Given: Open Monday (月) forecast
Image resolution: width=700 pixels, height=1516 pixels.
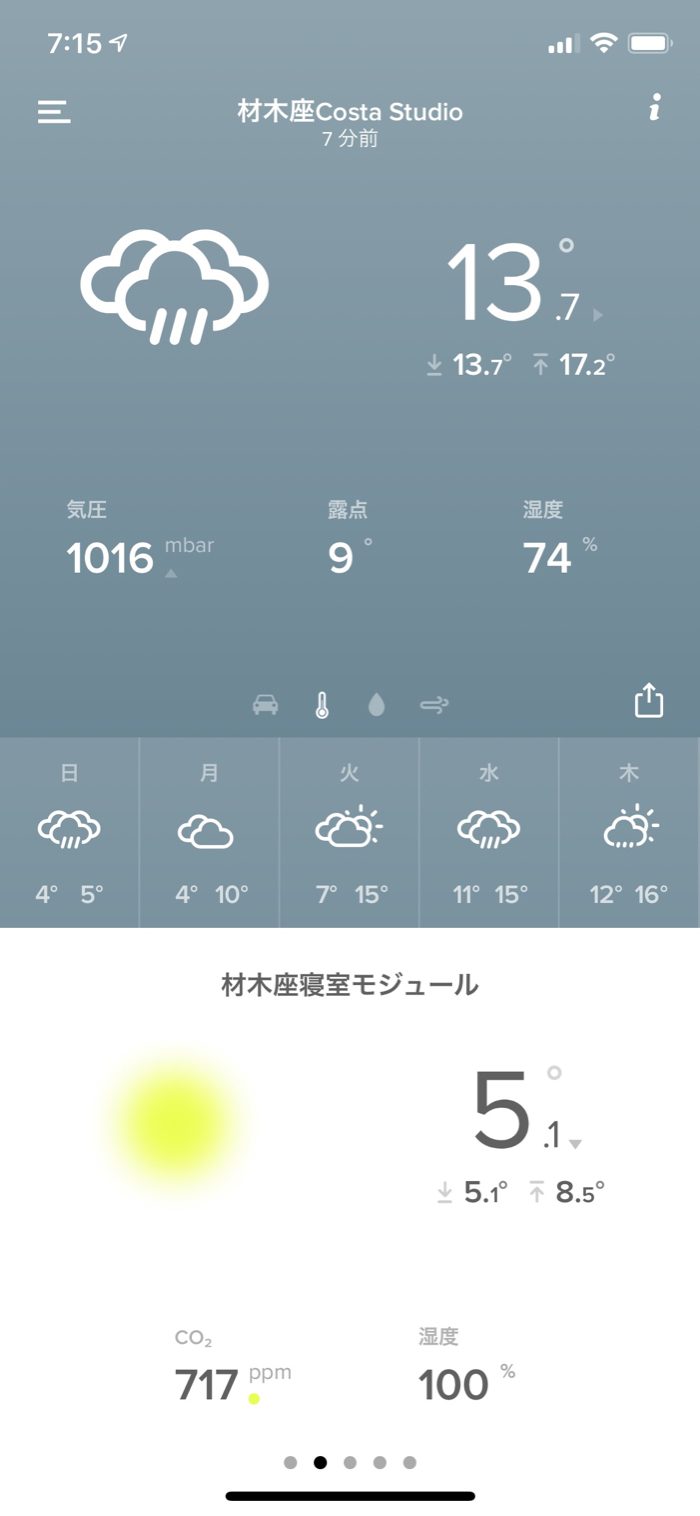Looking at the screenshot, I should coord(209,832).
